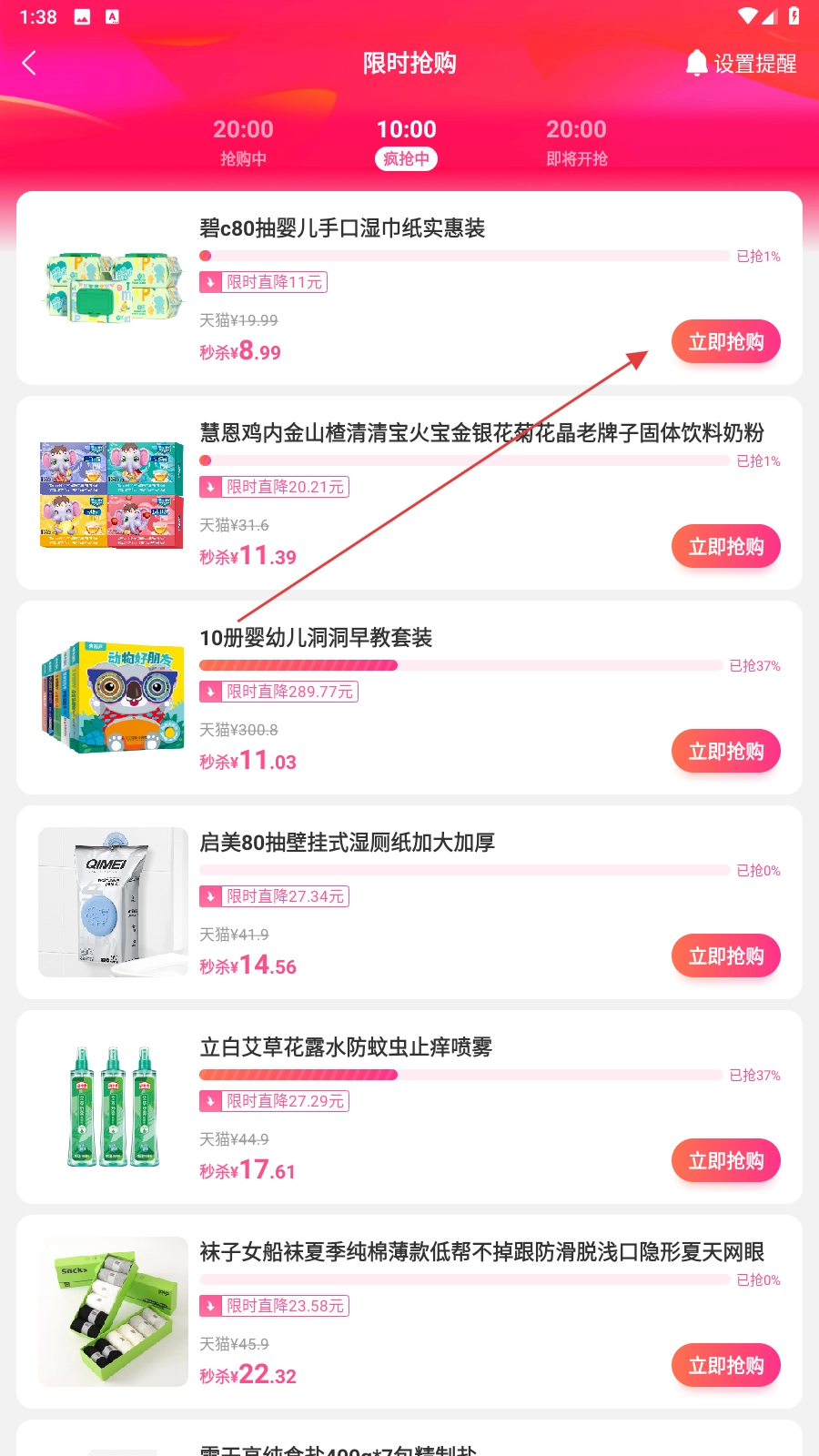Select the 10:00 疯抢中 time slot
Screen dimensions: 819x1456
pos(406,142)
